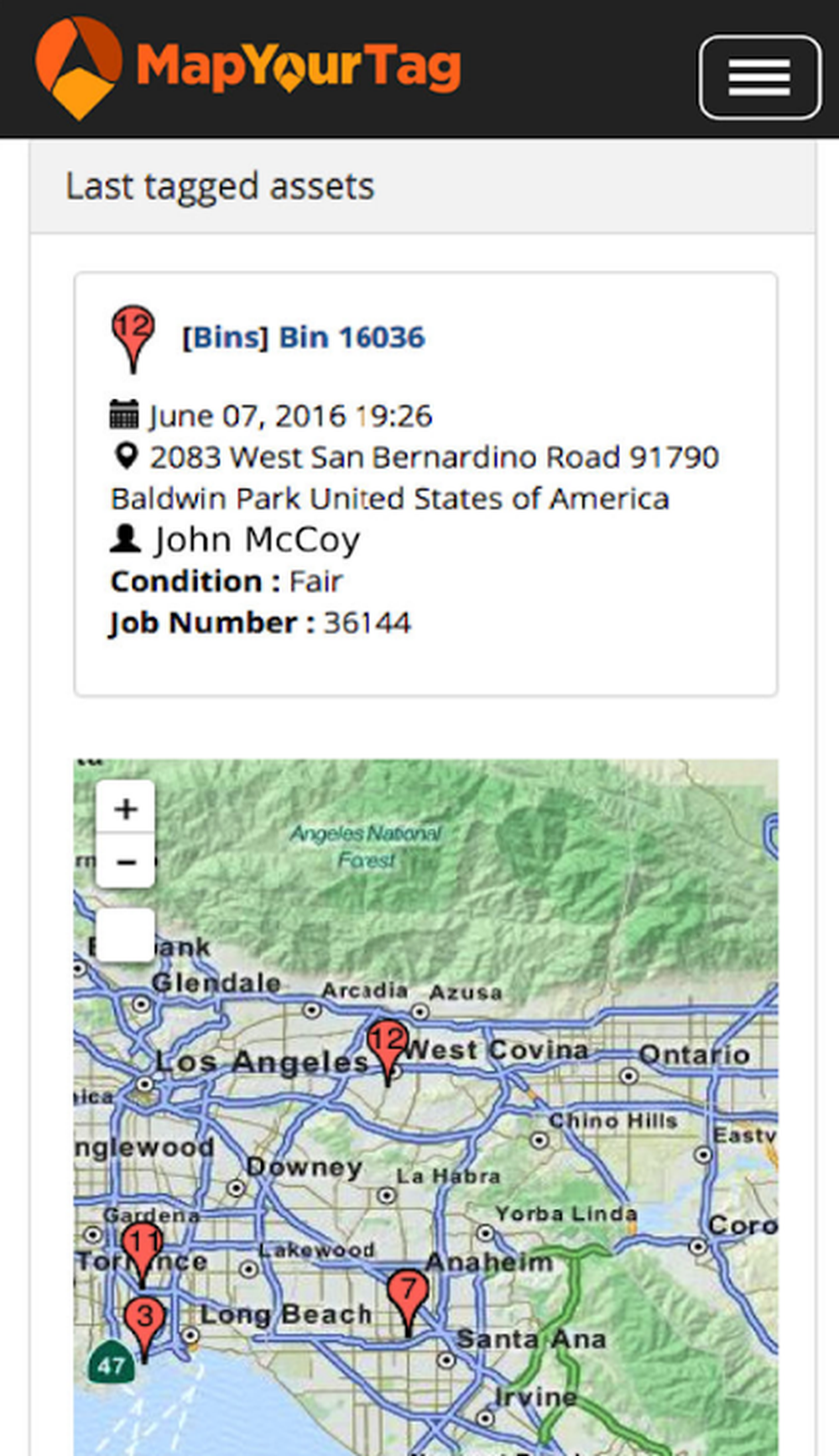Zoom out on the map

point(126,860)
